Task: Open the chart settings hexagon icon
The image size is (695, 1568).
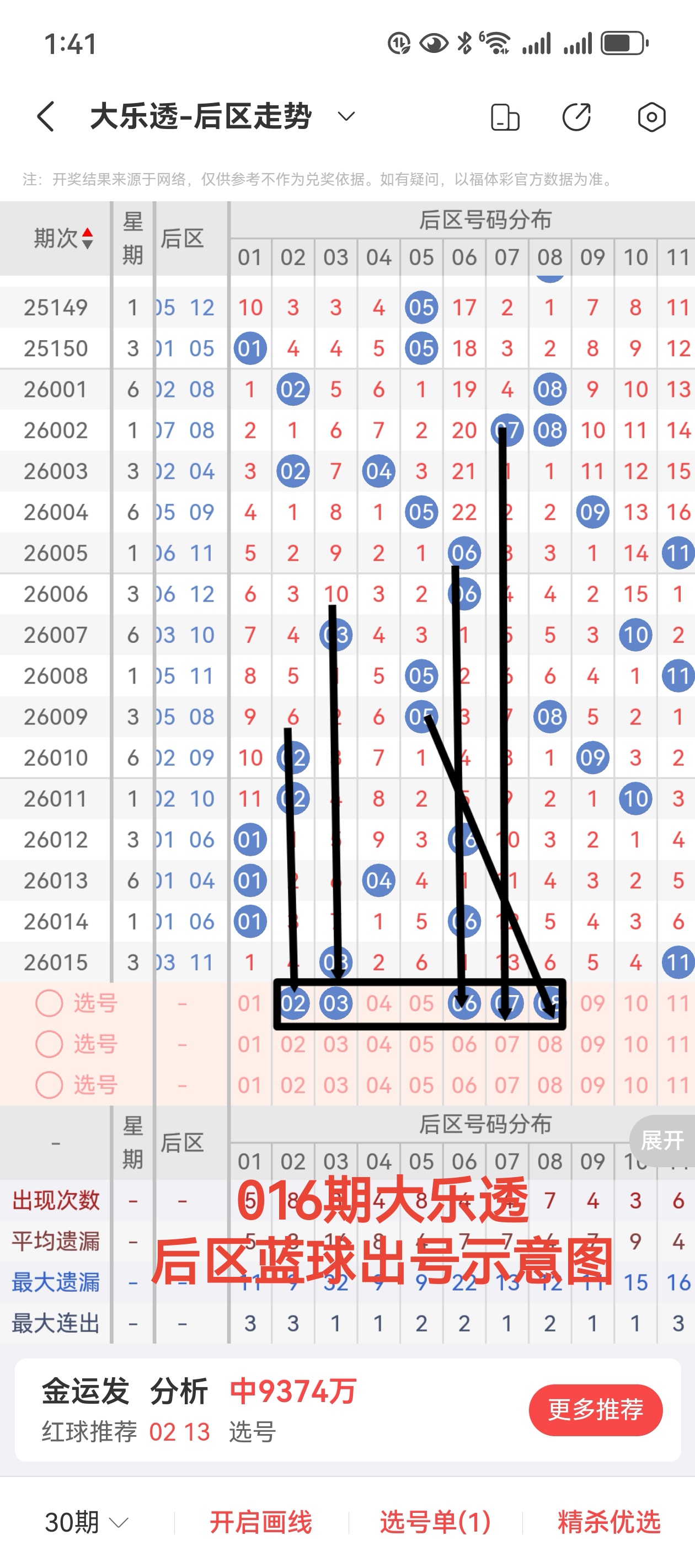Action: pyautogui.click(x=651, y=117)
